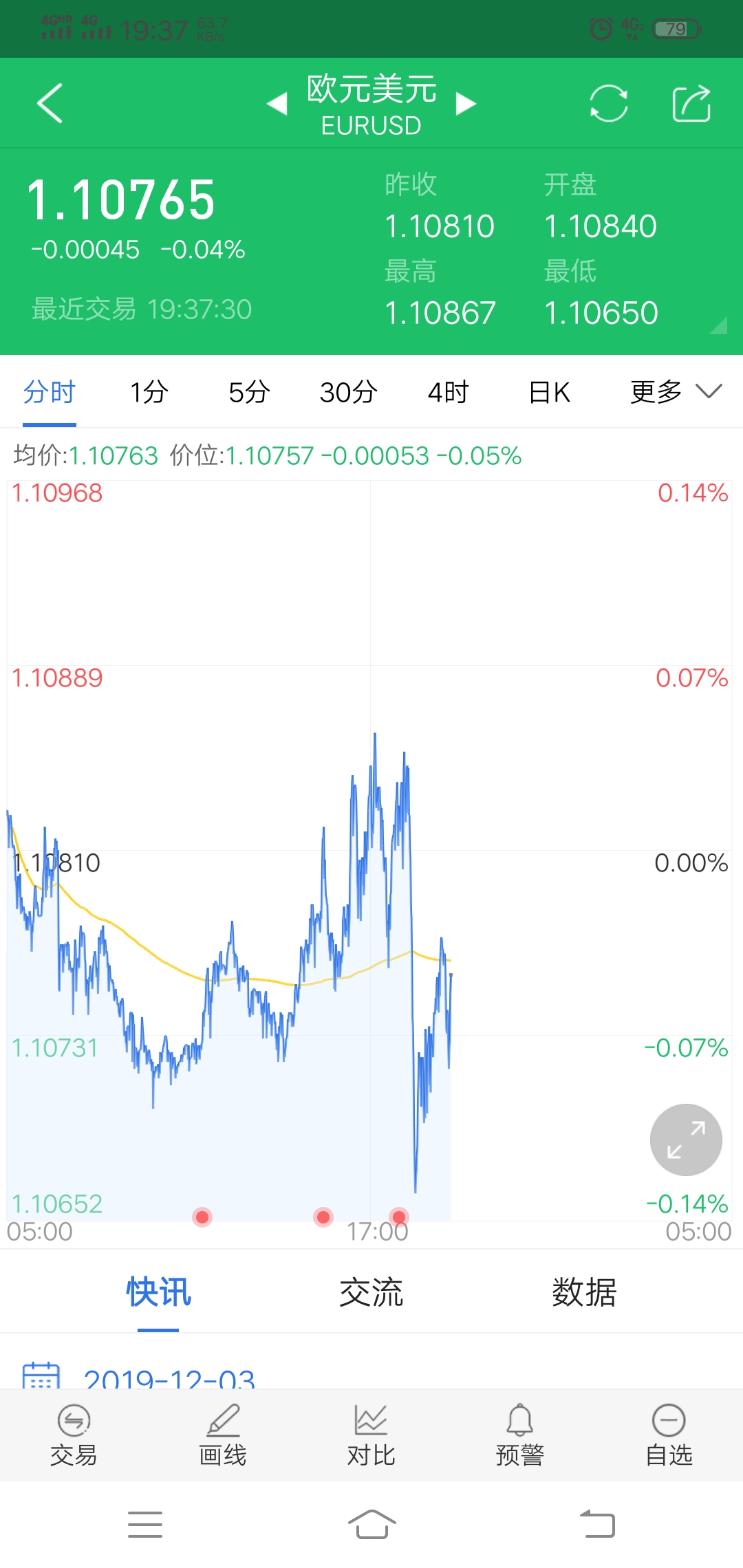This screenshot has height=1568, width=743.
Task: Open 交易 in the bottom toolbar
Action: (74, 1435)
